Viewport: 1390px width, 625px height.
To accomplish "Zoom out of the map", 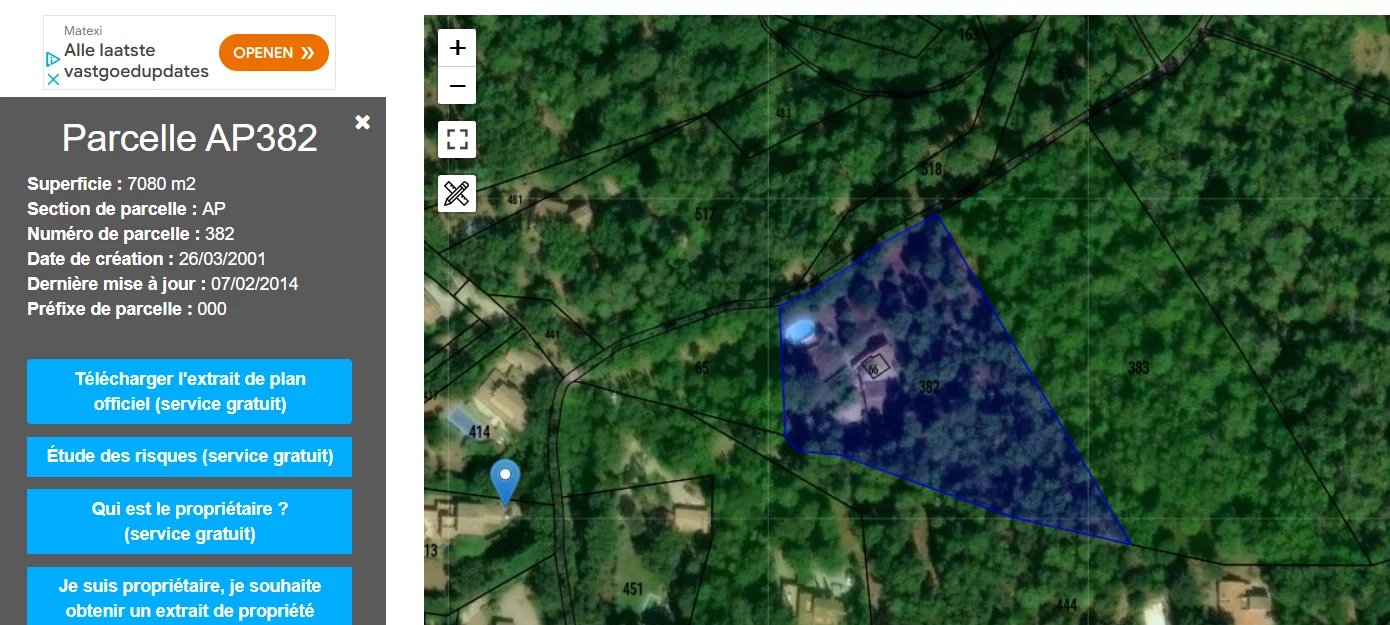I will (457, 86).
